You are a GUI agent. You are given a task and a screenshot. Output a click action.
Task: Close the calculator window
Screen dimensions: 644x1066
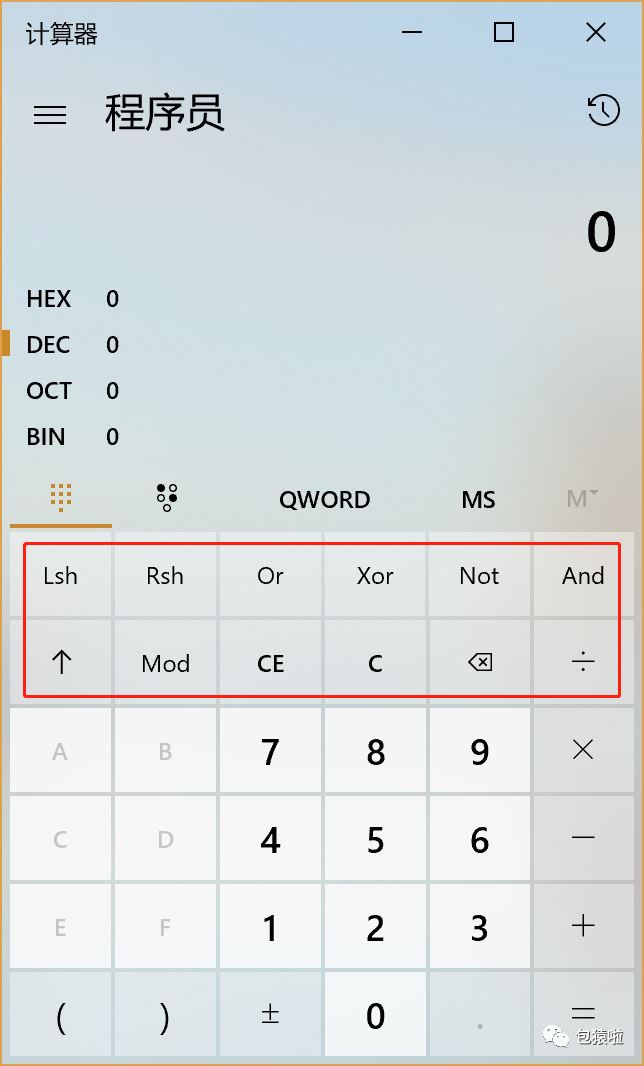click(x=596, y=32)
